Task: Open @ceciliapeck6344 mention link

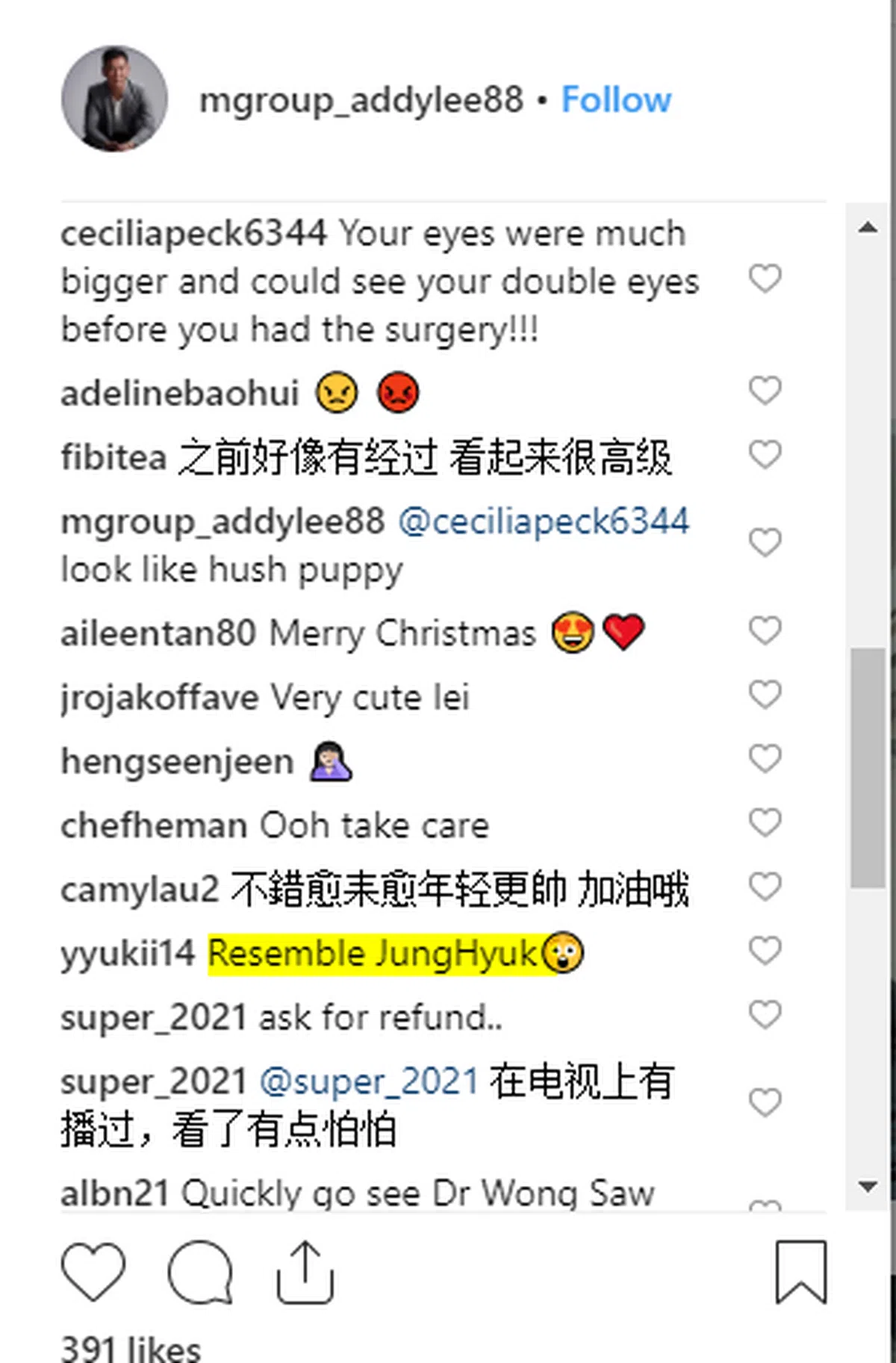Action: click(543, 521)
